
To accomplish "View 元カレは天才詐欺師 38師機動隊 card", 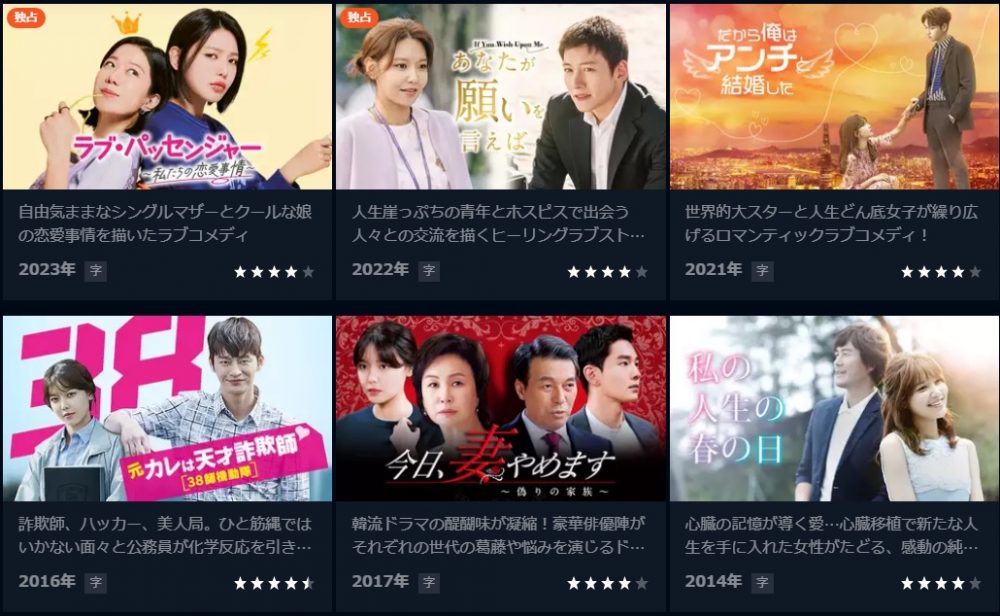I will point(167,408).
